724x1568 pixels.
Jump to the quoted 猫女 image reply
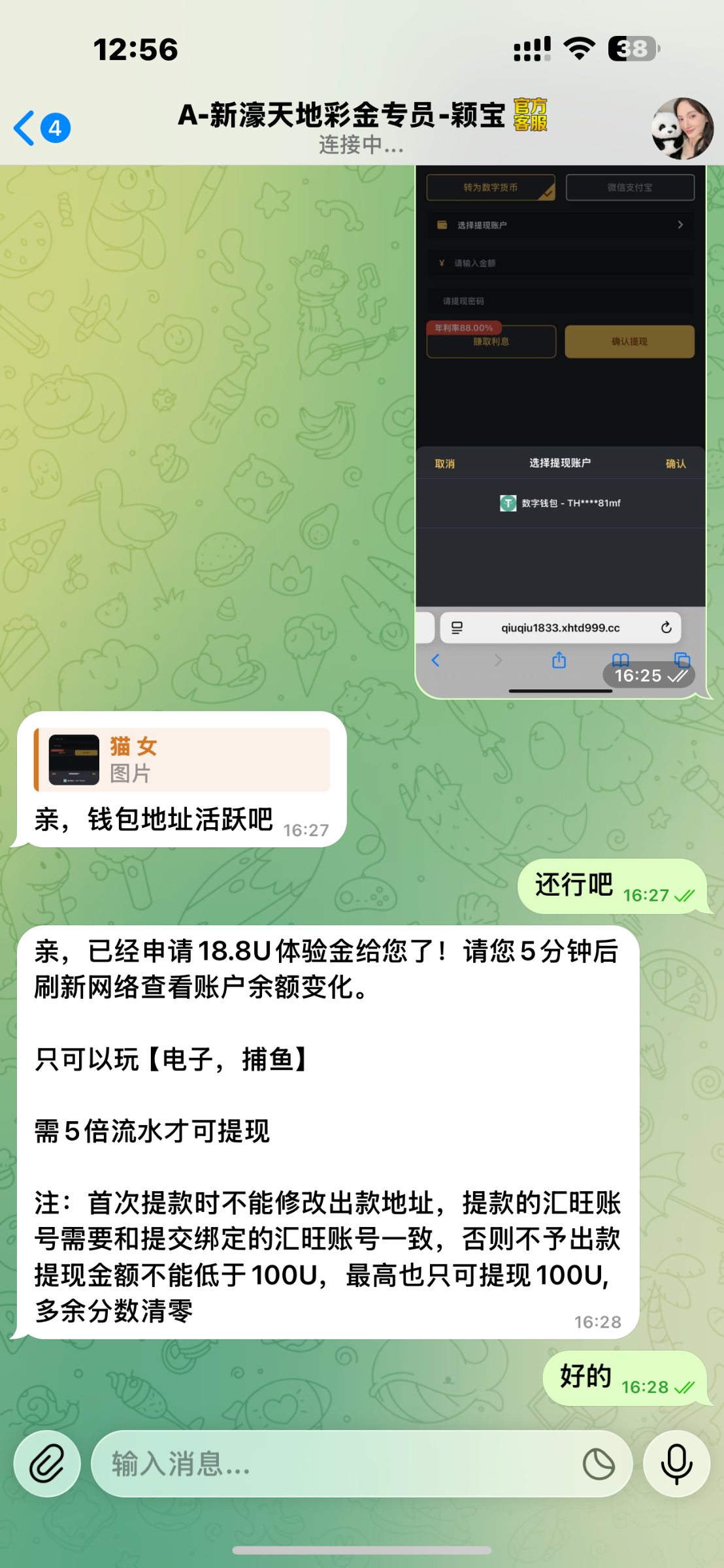[182, 760]
